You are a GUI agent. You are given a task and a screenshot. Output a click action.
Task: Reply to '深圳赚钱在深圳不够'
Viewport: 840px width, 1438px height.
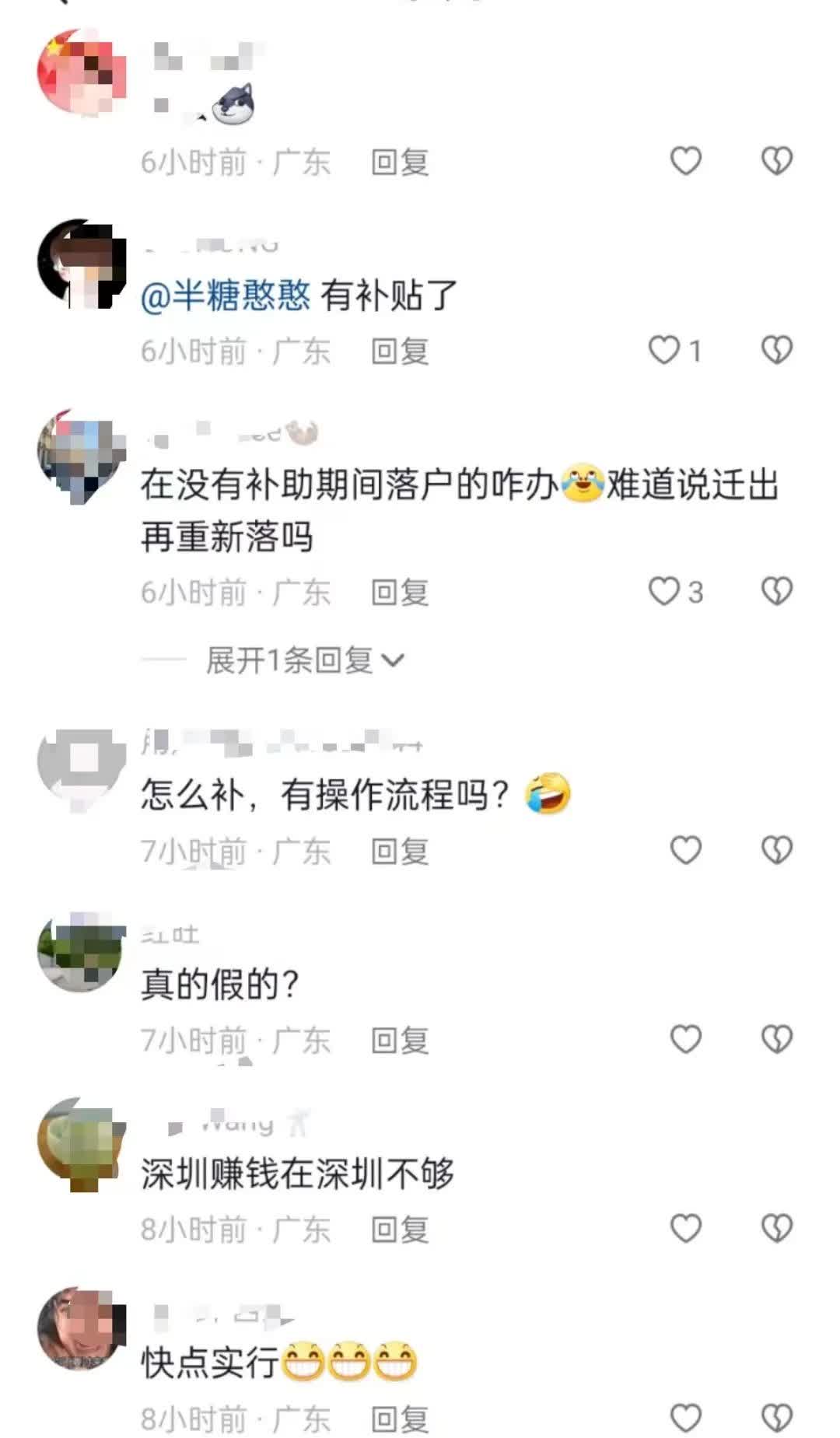400,1230
